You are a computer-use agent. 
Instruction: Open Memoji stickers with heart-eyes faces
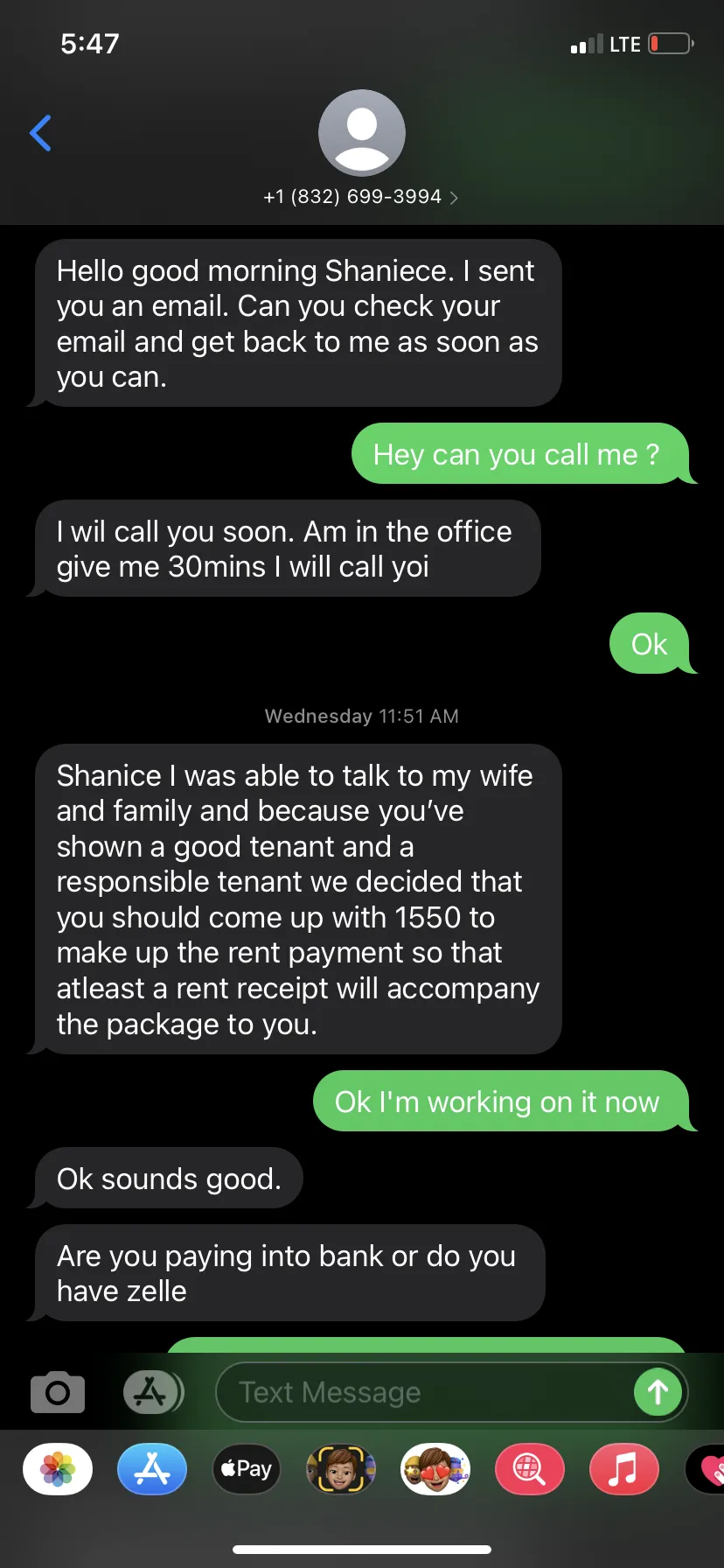[x=435, y=1469]
